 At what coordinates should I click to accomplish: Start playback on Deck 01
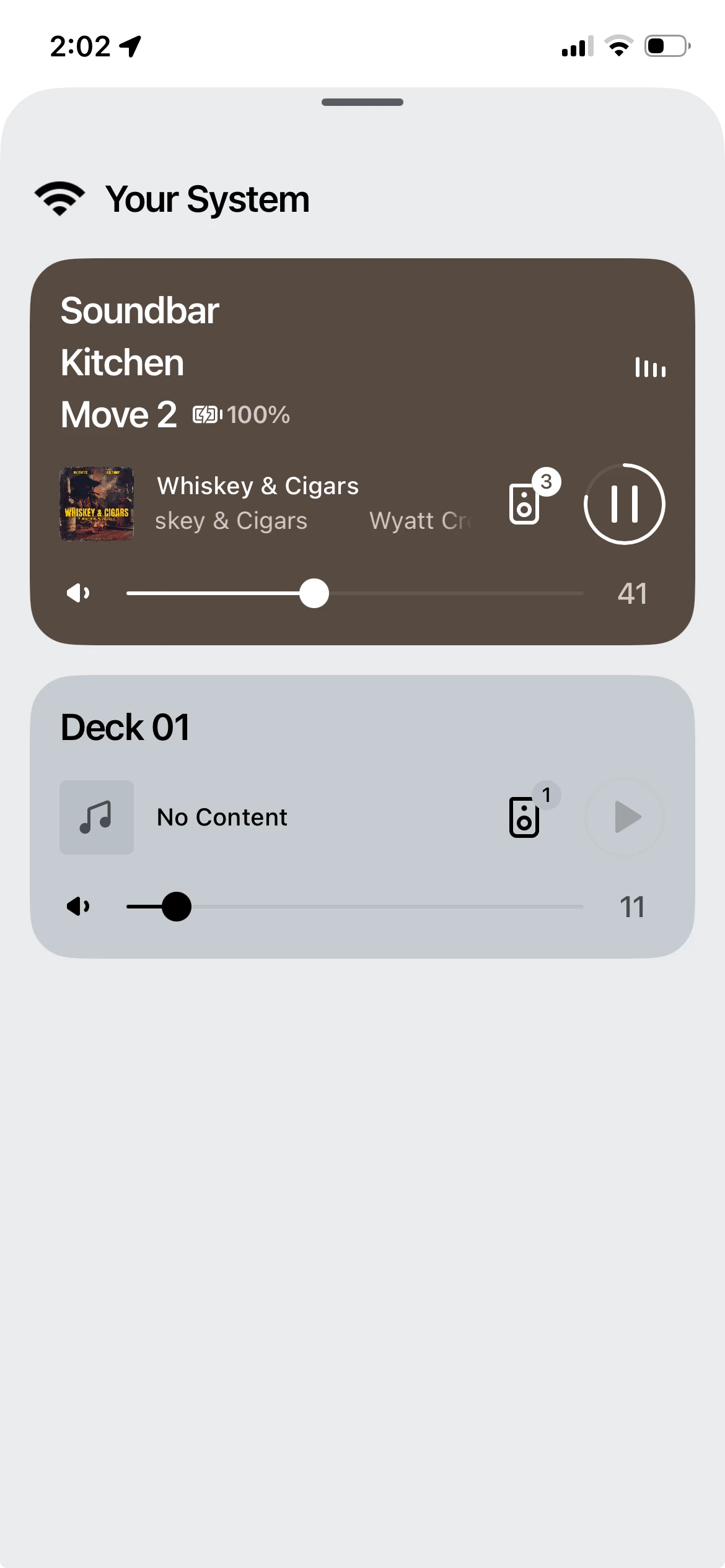click(x=624, y=817)
